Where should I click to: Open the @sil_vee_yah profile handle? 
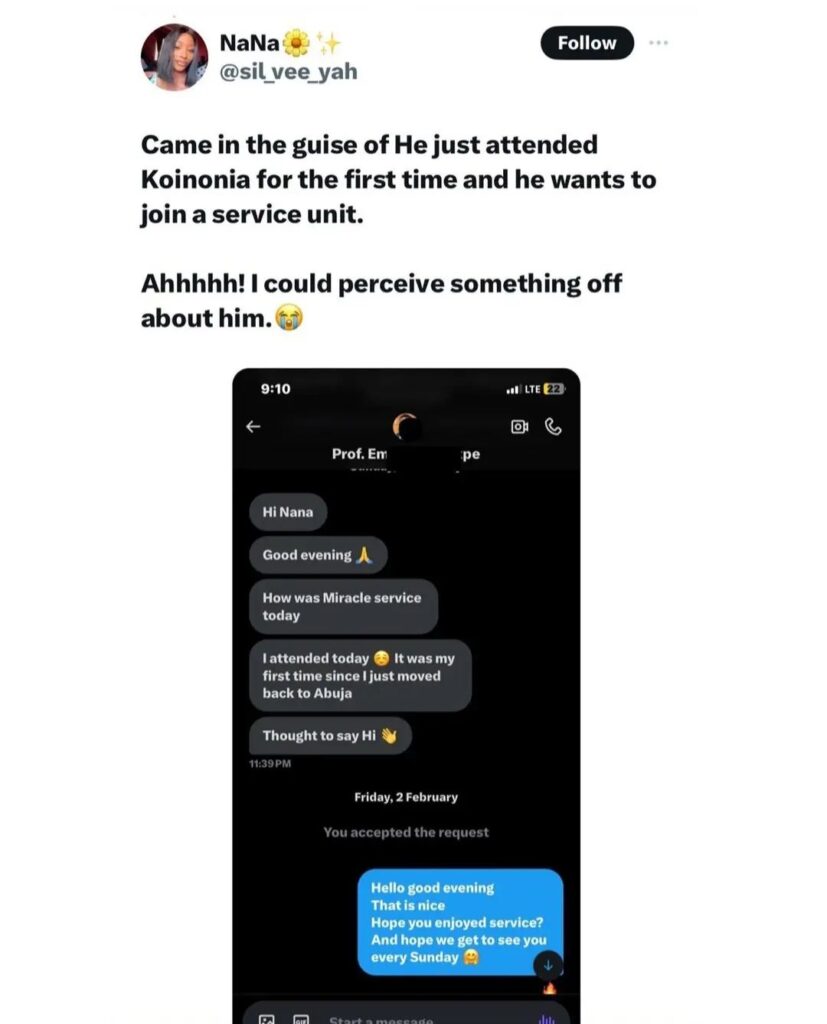pyautogui.click(x=287, y=71)
